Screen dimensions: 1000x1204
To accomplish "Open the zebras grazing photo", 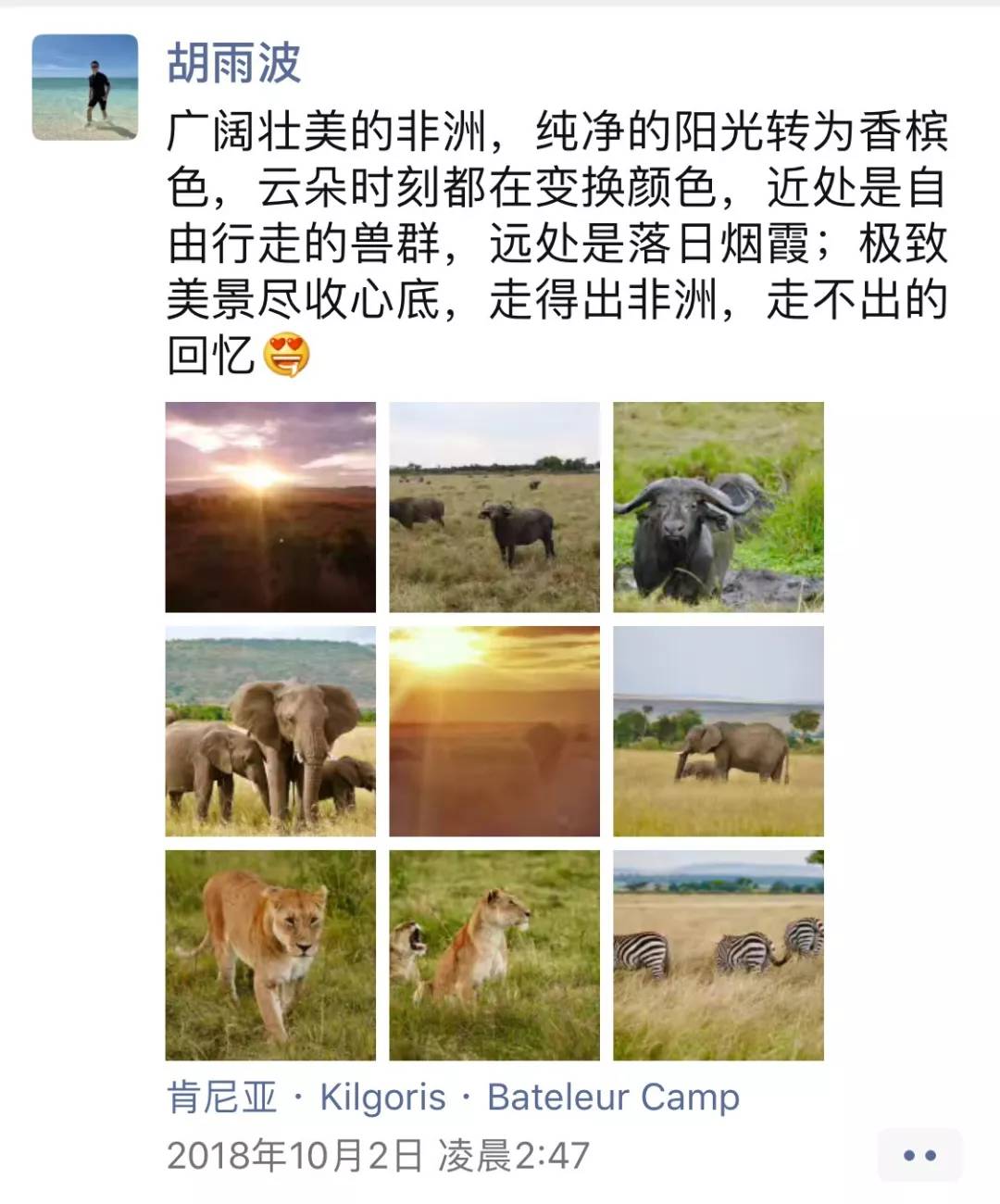I will (719, 955).
